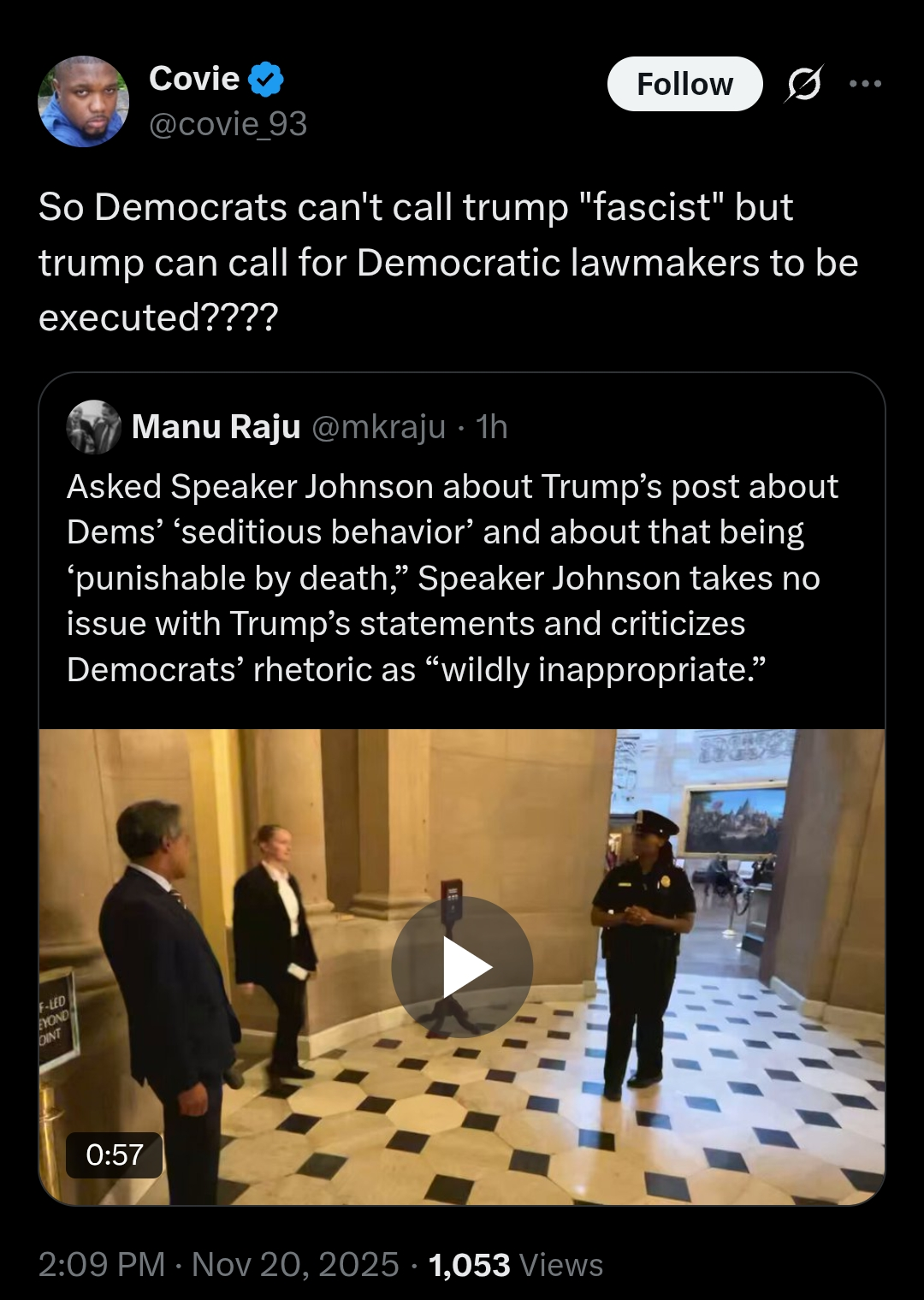The width and height of the screenshot is (924, 1300).
Task: Tap the Grok icon beside Follow
Action: point(803,84)
